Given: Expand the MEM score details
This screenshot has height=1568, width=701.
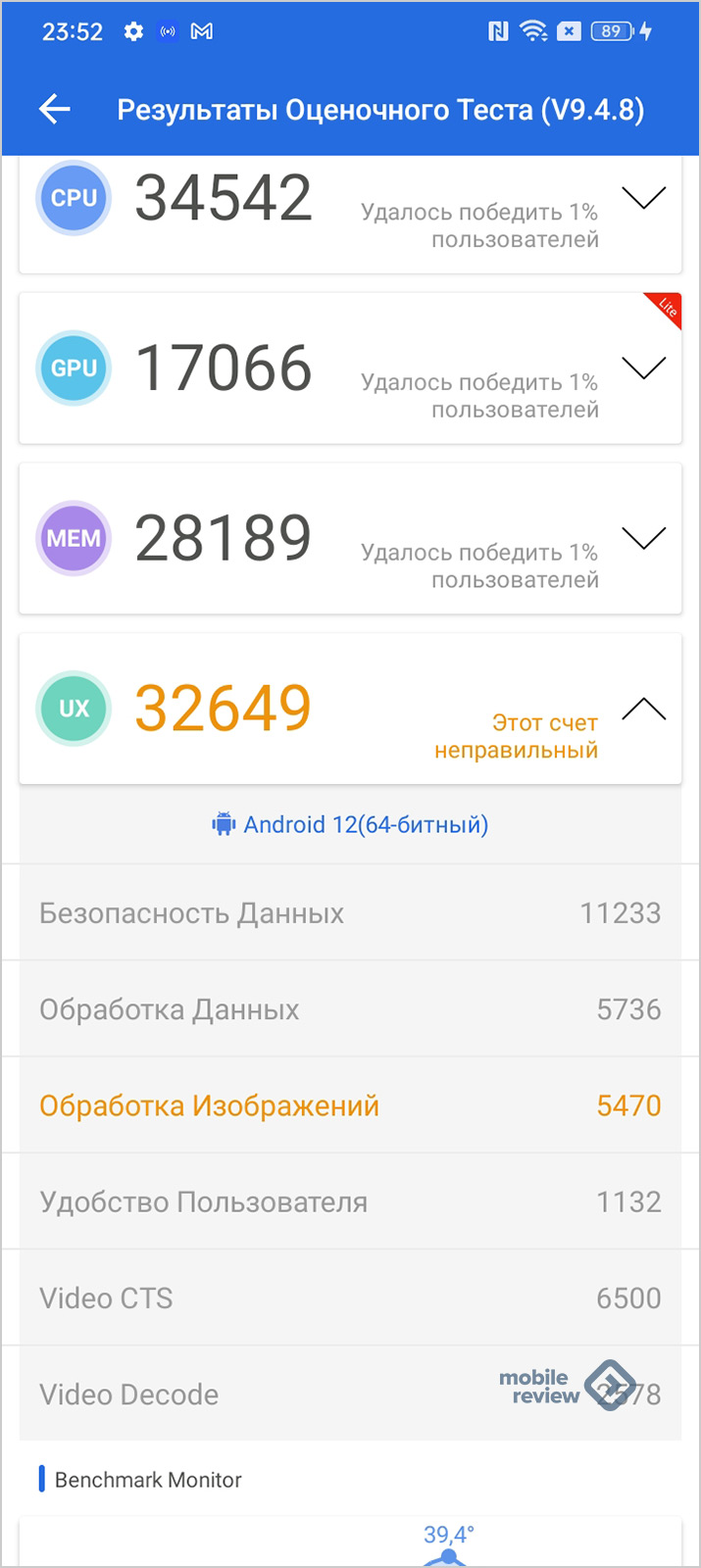Looking at the screenshot, I should point(644,538).
